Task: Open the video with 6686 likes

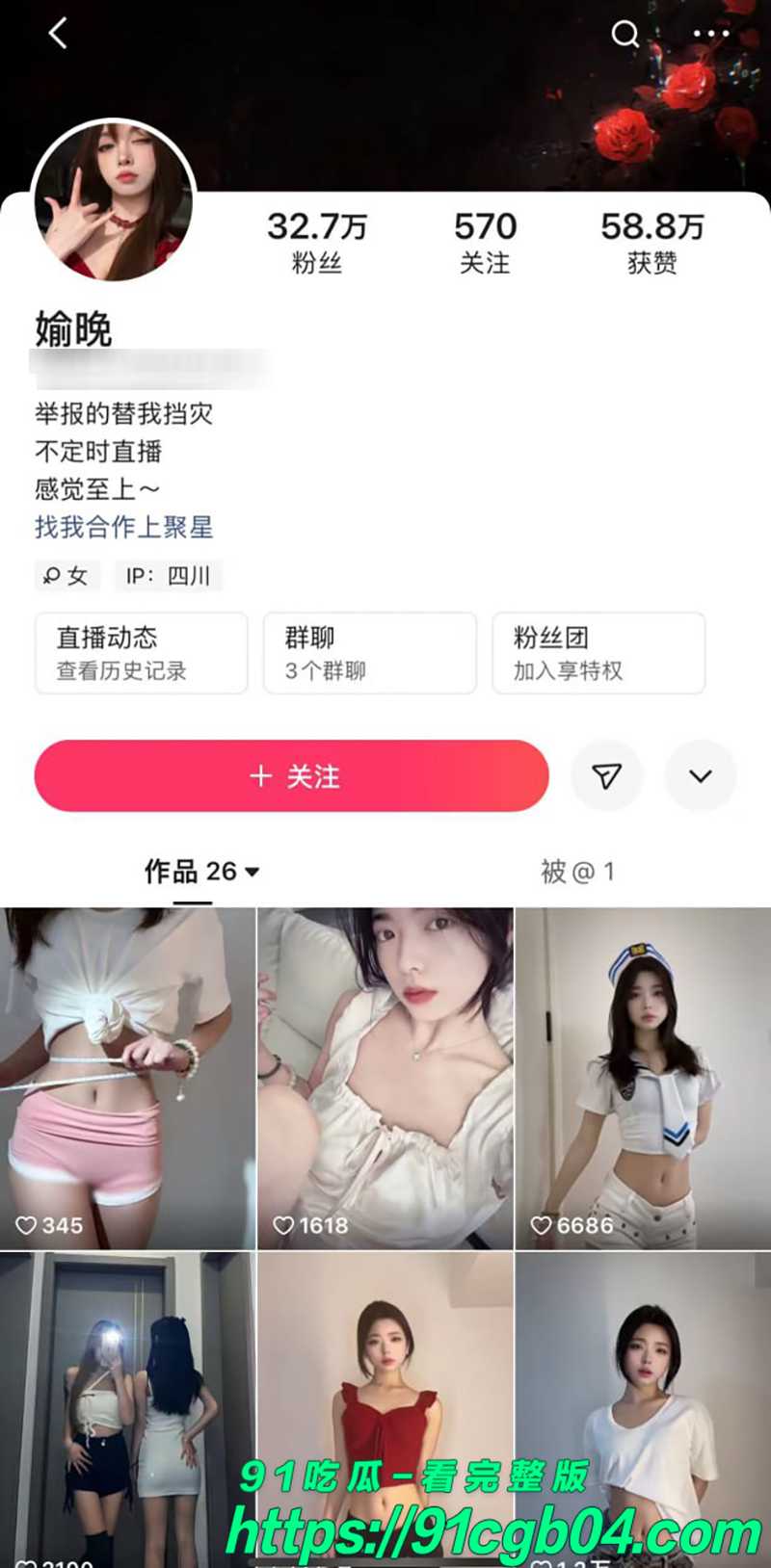Action: [x=644, y=1079]
